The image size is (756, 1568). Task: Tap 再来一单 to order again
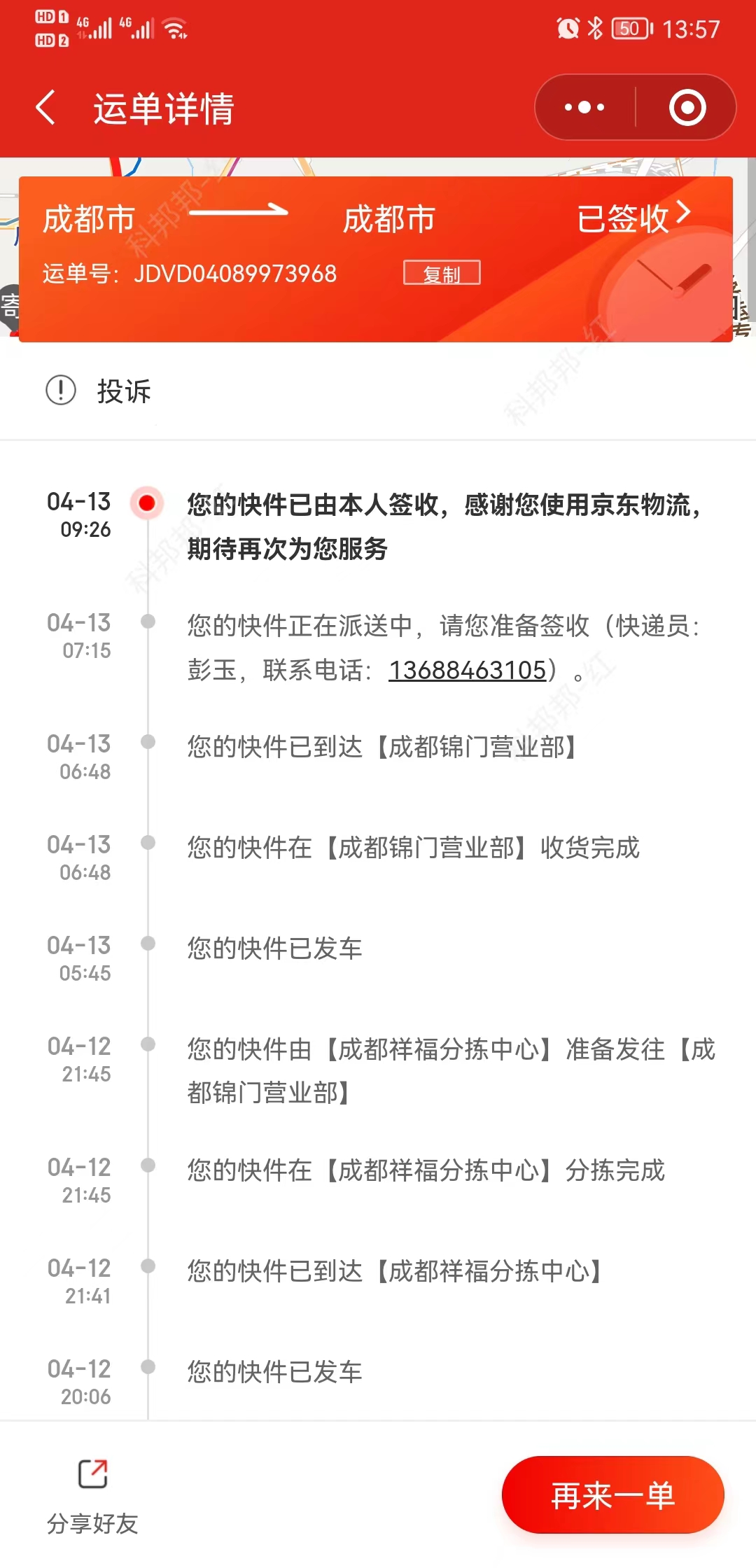coord(613,1495)
